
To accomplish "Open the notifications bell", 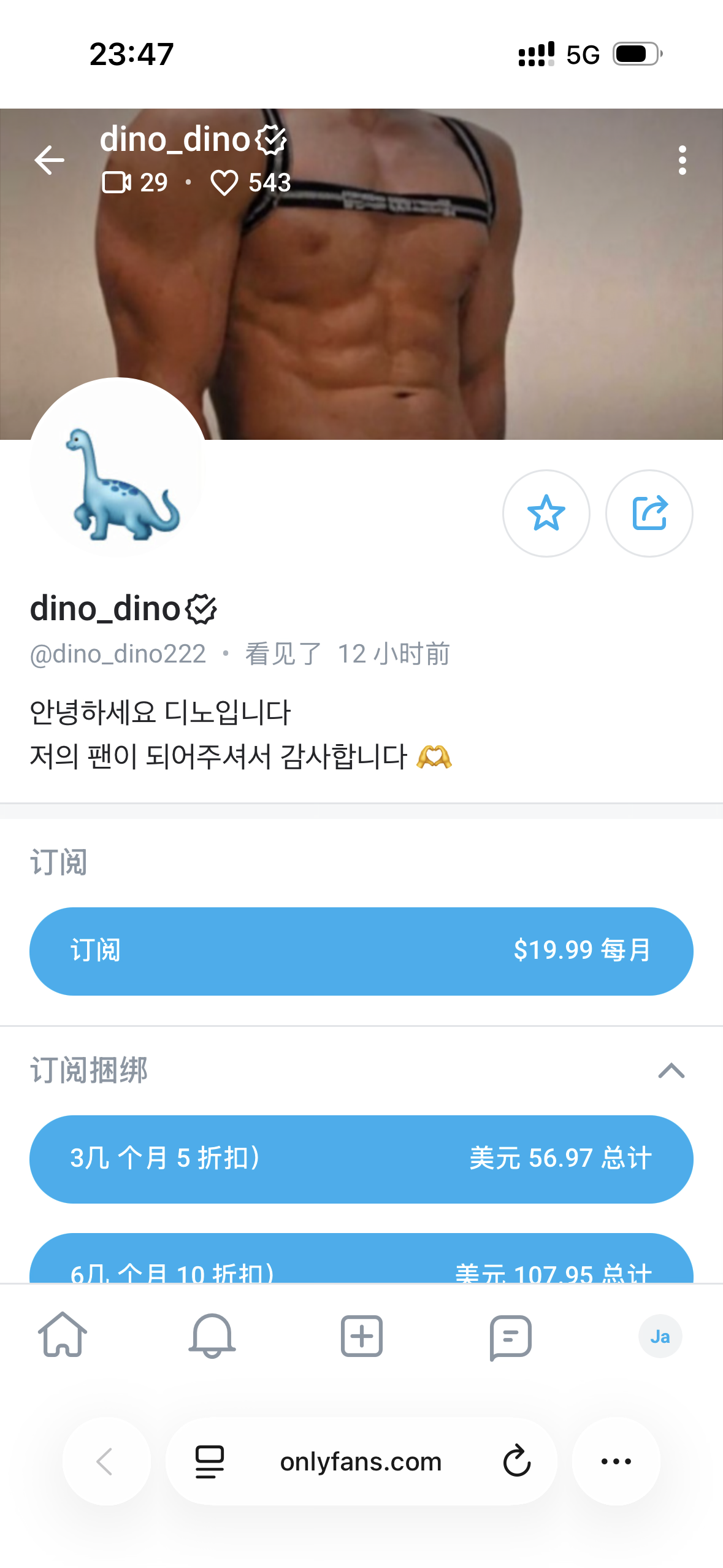I will pyautogui.click(x=212, y=1335).
